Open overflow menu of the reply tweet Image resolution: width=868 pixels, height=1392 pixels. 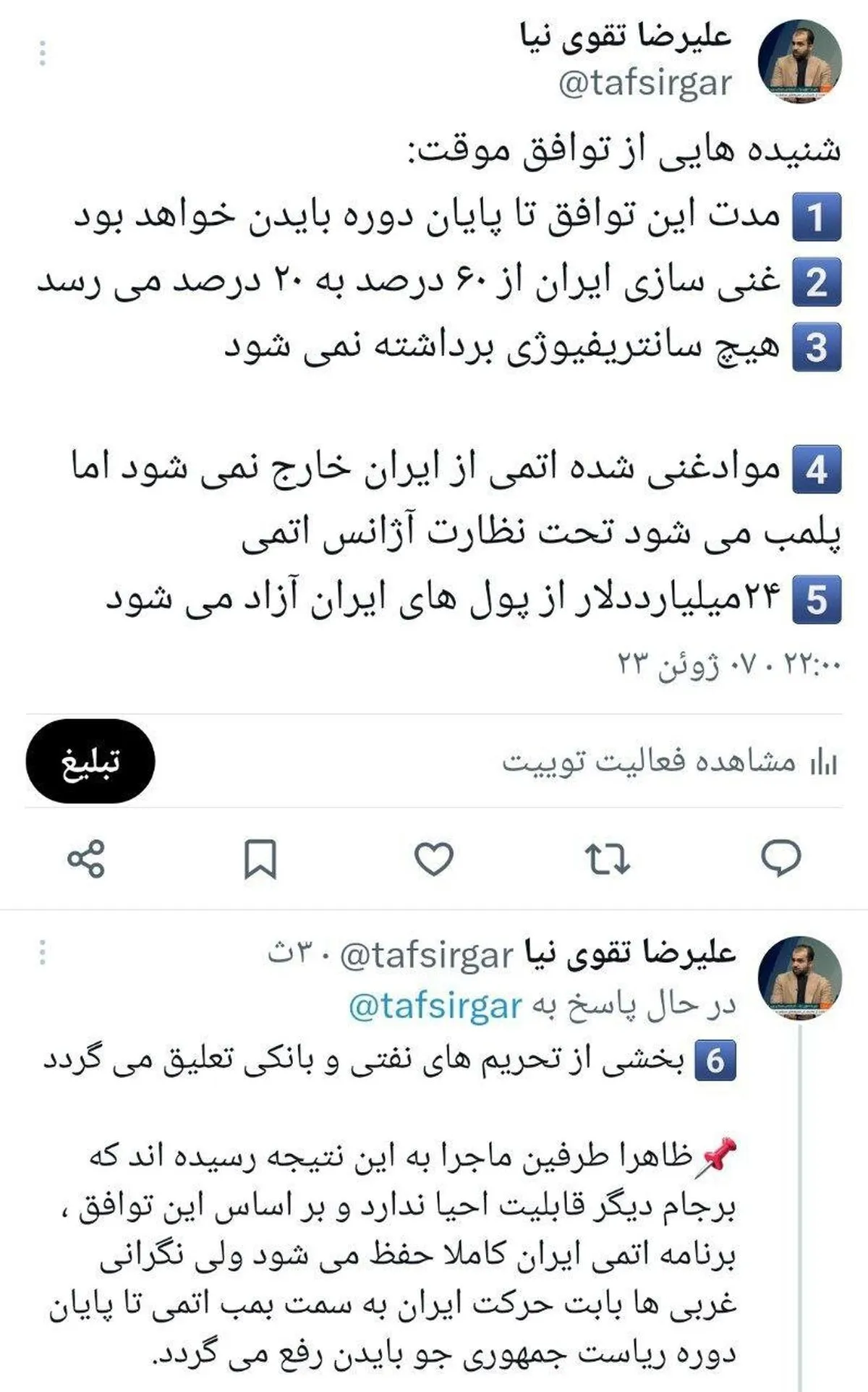[43, 952]
